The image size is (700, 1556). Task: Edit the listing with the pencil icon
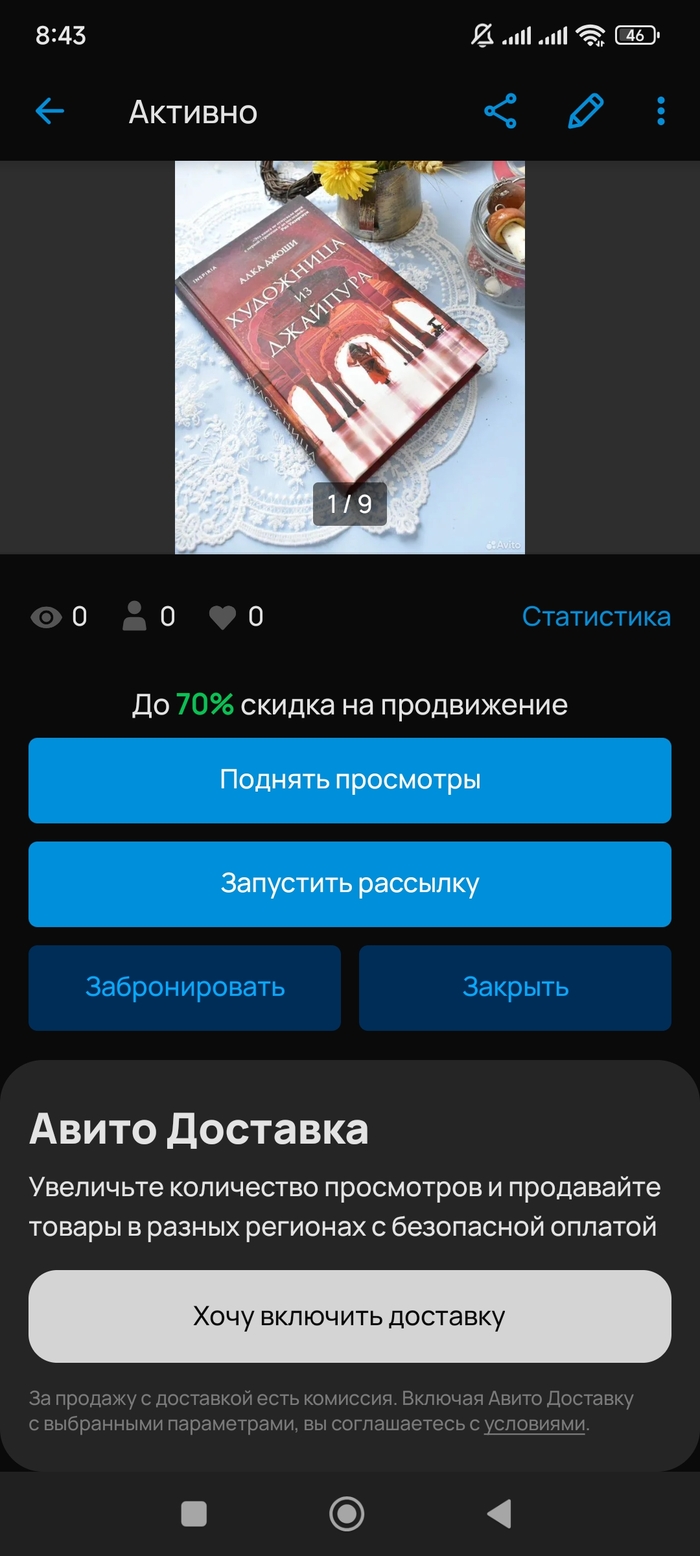click(x=585, y=111)
